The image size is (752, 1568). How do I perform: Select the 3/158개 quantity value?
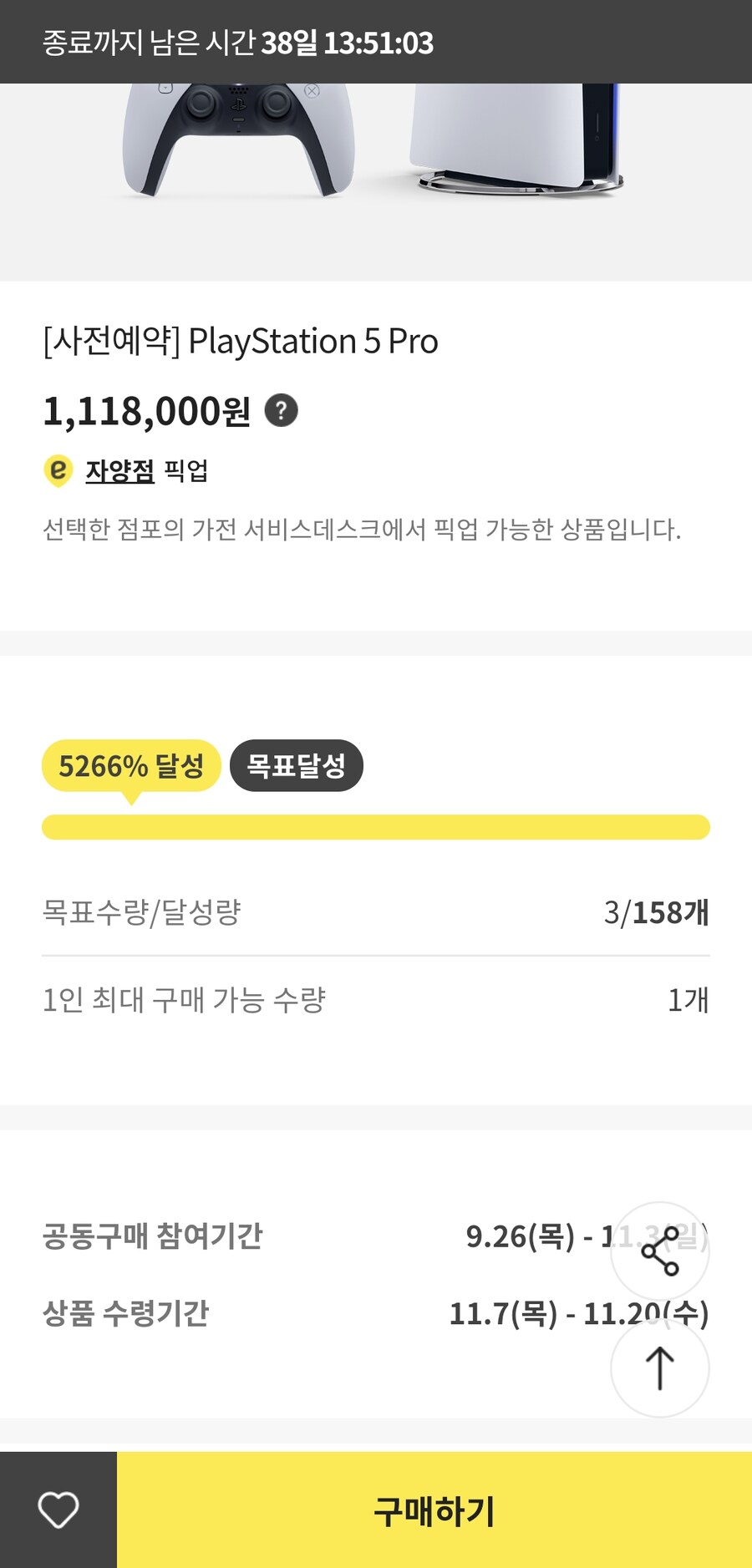coord(657,914)
